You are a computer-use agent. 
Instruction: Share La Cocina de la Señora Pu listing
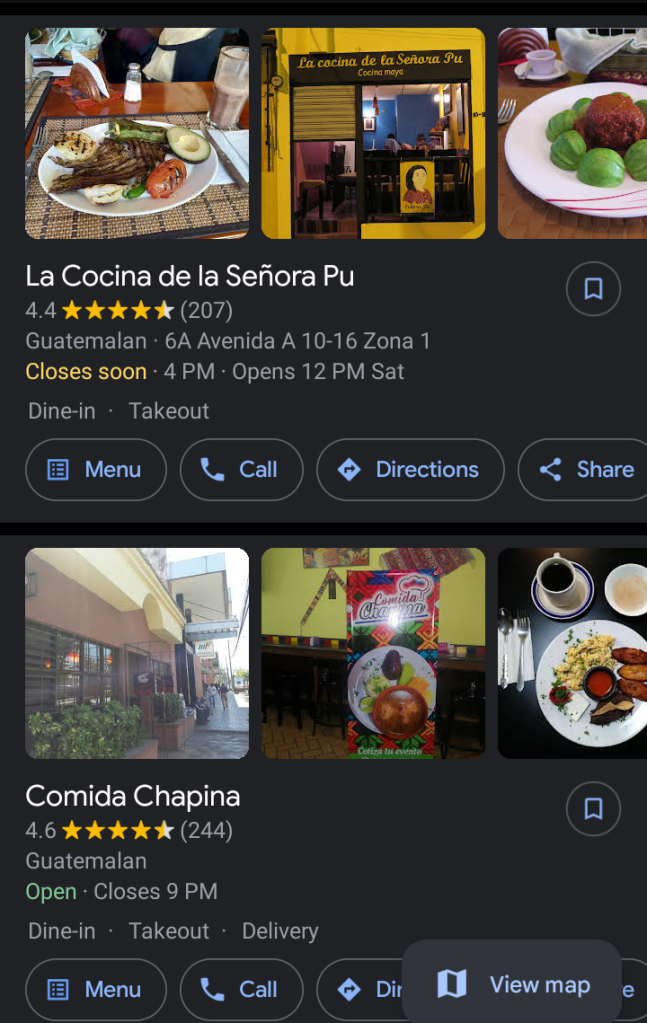coord(586,469)
